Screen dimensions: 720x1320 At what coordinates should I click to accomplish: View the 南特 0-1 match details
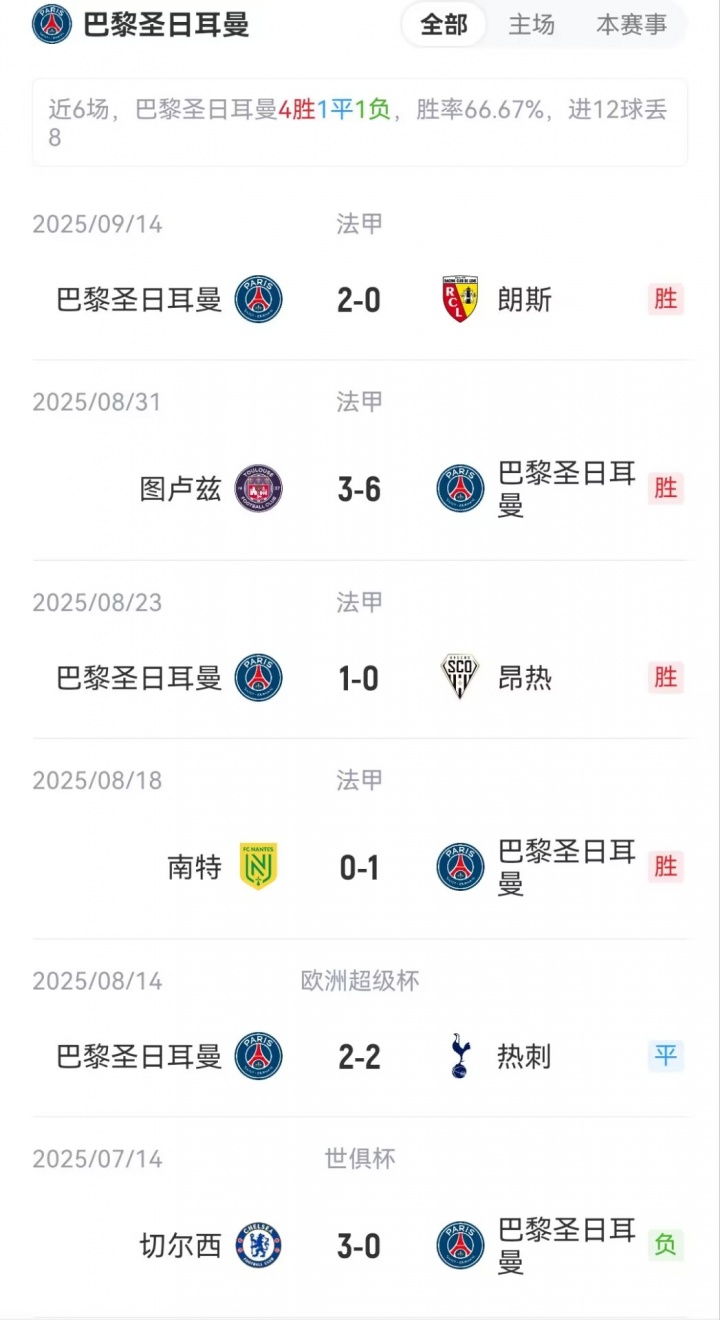[x=359, y=867]
